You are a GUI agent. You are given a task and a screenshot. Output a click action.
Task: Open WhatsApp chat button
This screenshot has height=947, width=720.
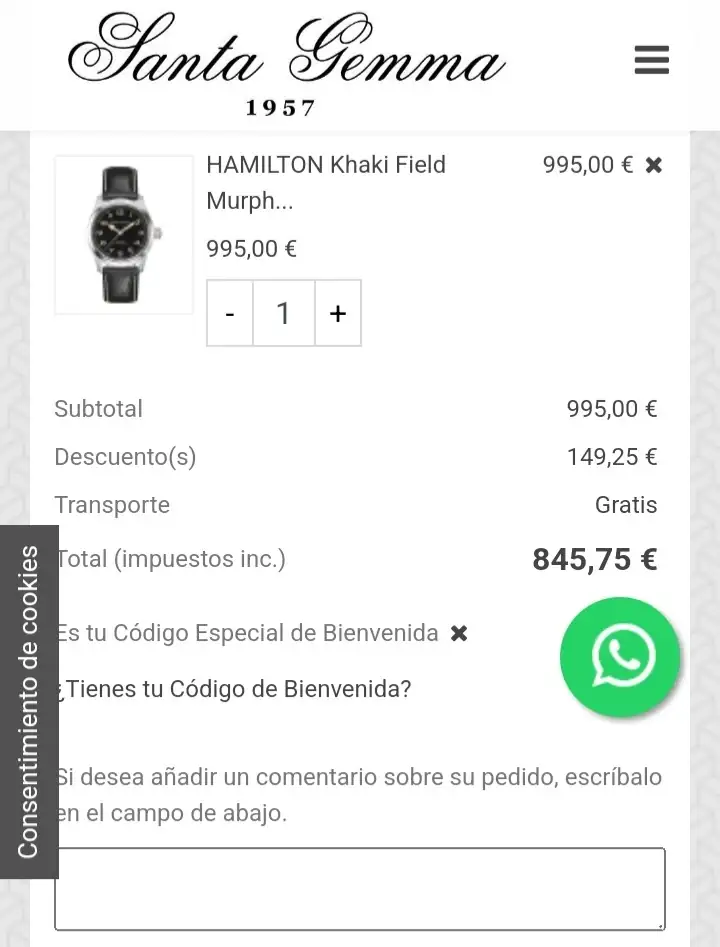(x=620, y=656)
